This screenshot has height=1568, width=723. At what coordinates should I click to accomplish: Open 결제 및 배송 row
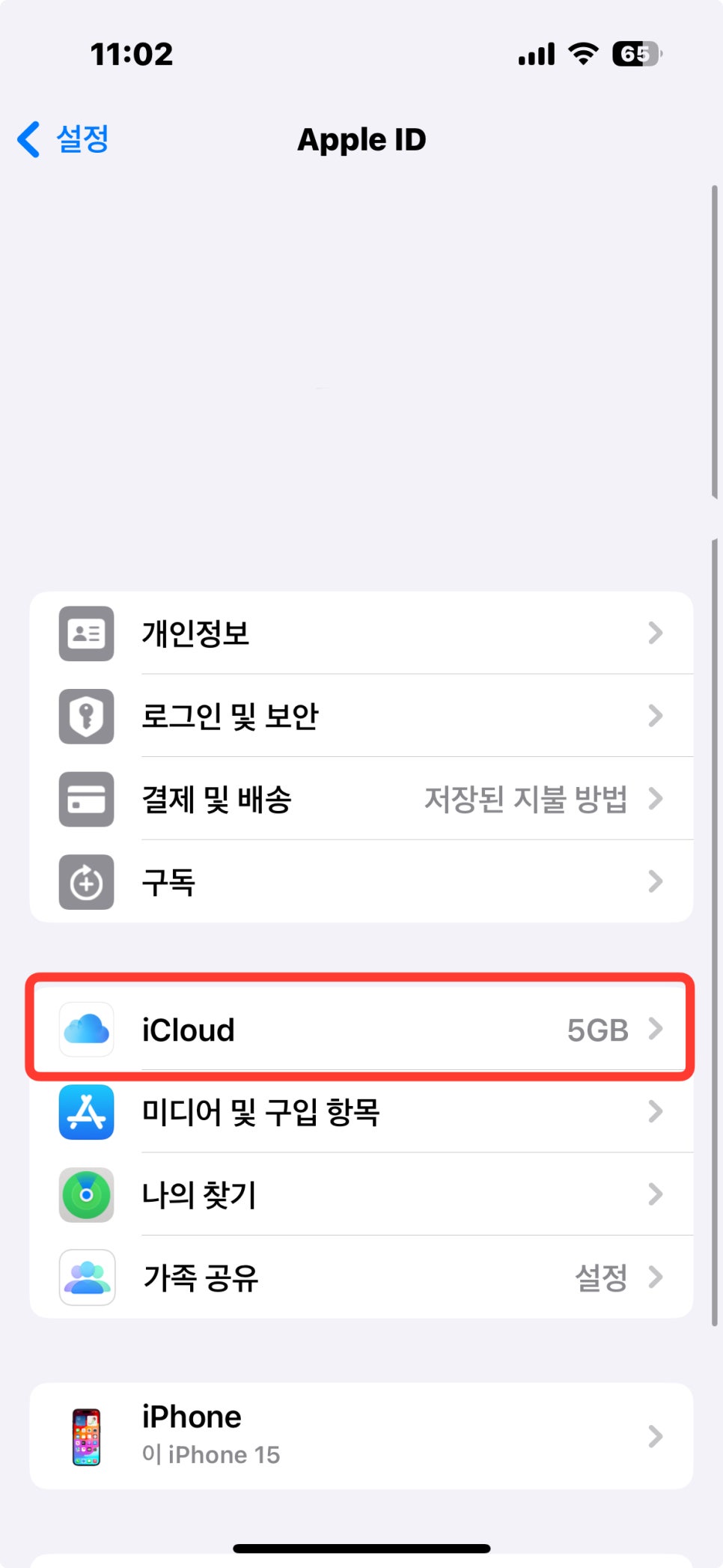[x=361, y=799]
